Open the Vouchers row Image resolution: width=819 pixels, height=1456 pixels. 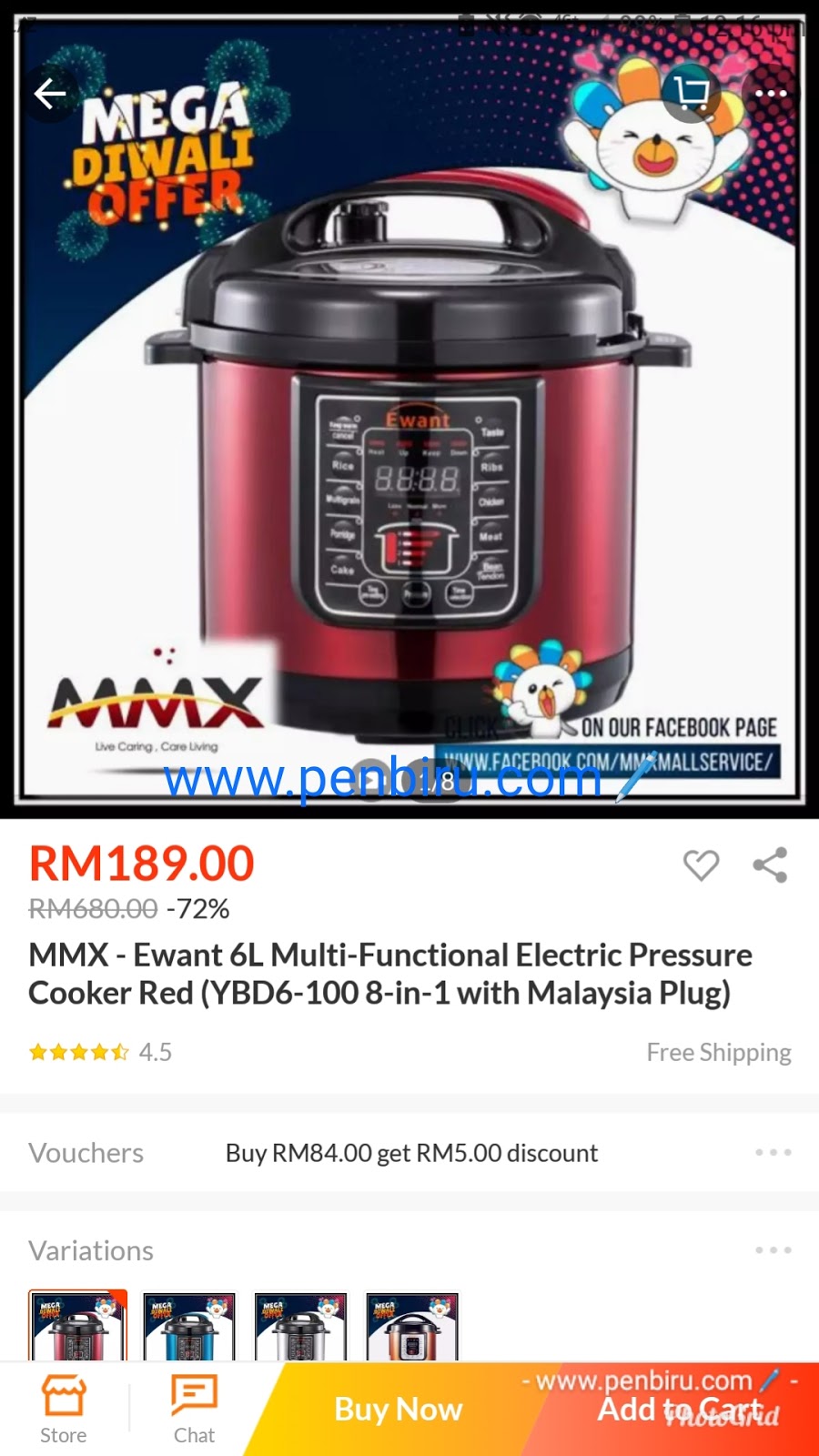tap(409, 1152)
